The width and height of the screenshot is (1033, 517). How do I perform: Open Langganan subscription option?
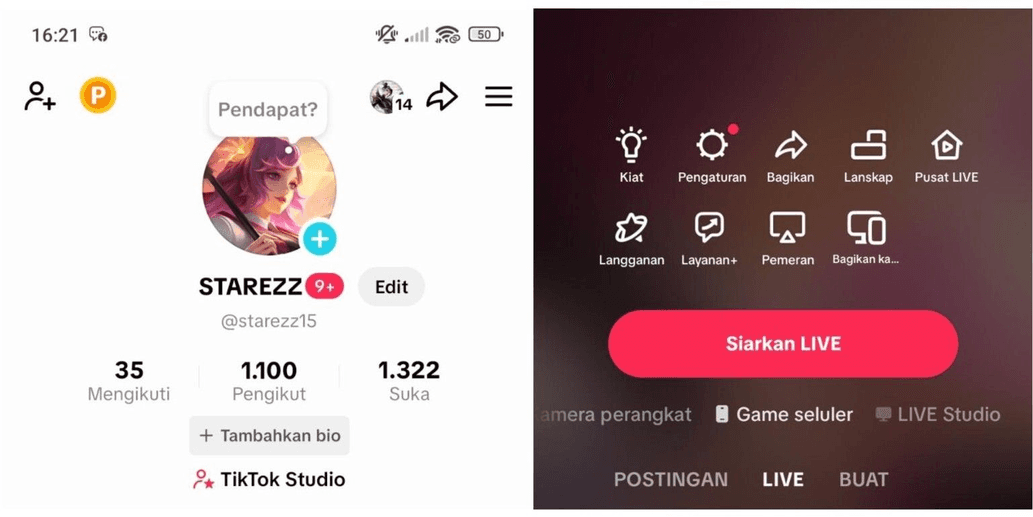[x=631, y=238]
